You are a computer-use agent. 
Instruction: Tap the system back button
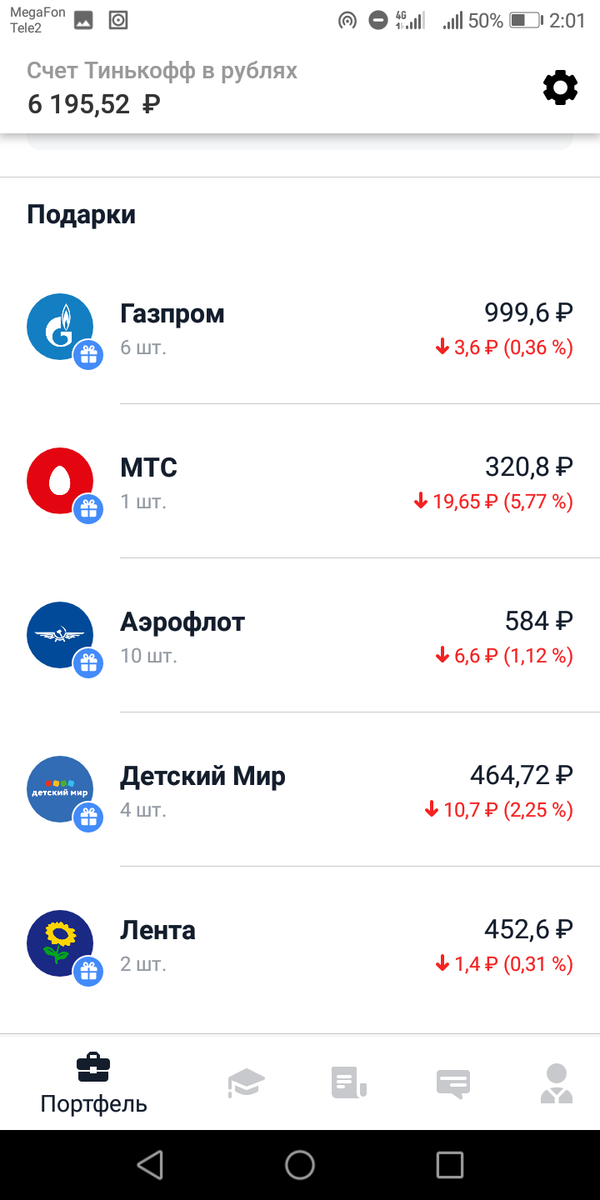point(150,1164)
